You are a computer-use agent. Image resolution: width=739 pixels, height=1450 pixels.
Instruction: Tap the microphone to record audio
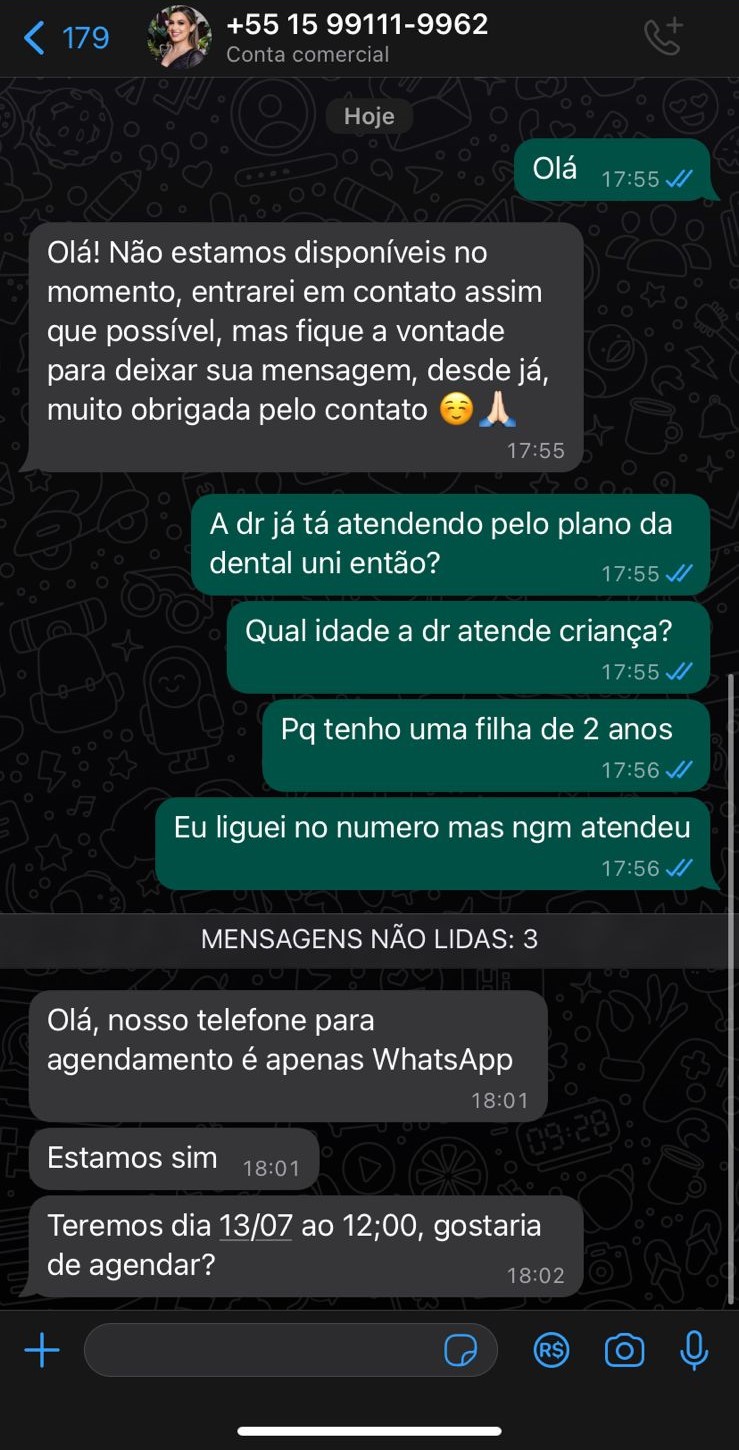694,1352
